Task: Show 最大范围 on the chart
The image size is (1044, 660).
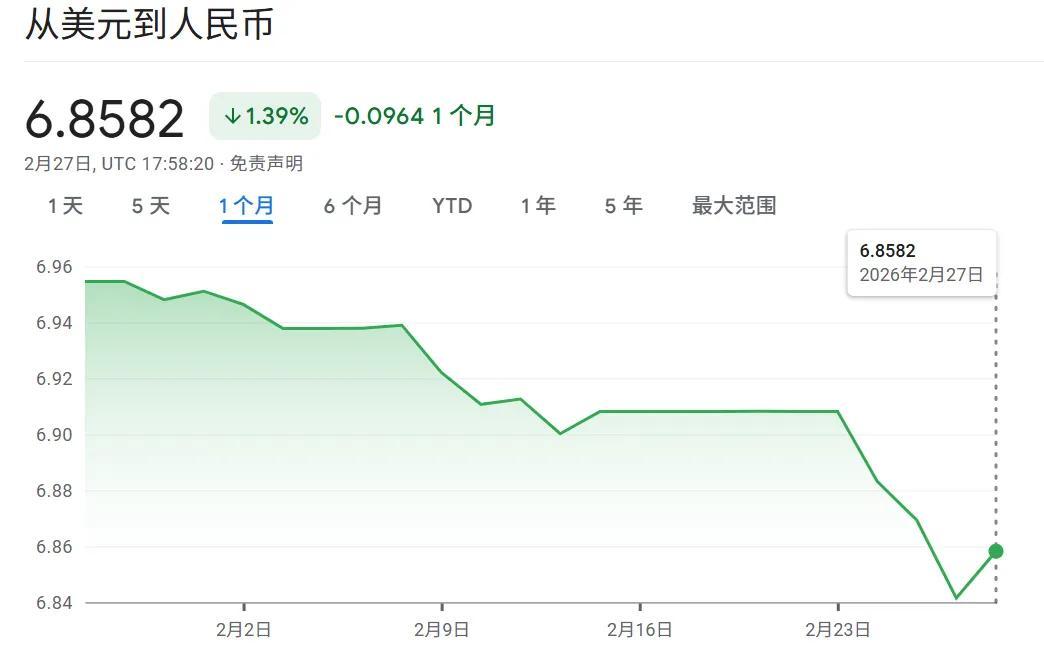Action: click(x=734, y=206)
